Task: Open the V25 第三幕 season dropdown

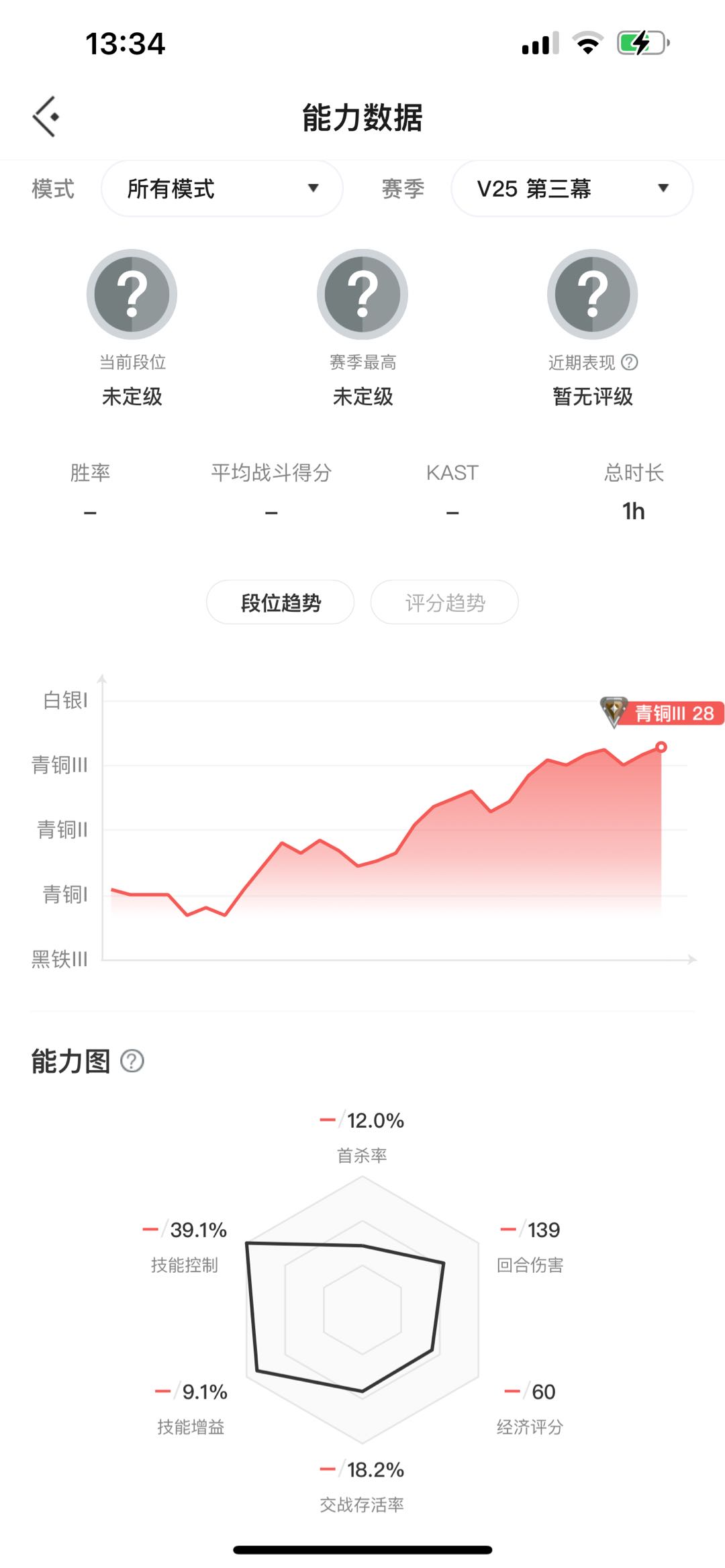Action: click(571, 189)
